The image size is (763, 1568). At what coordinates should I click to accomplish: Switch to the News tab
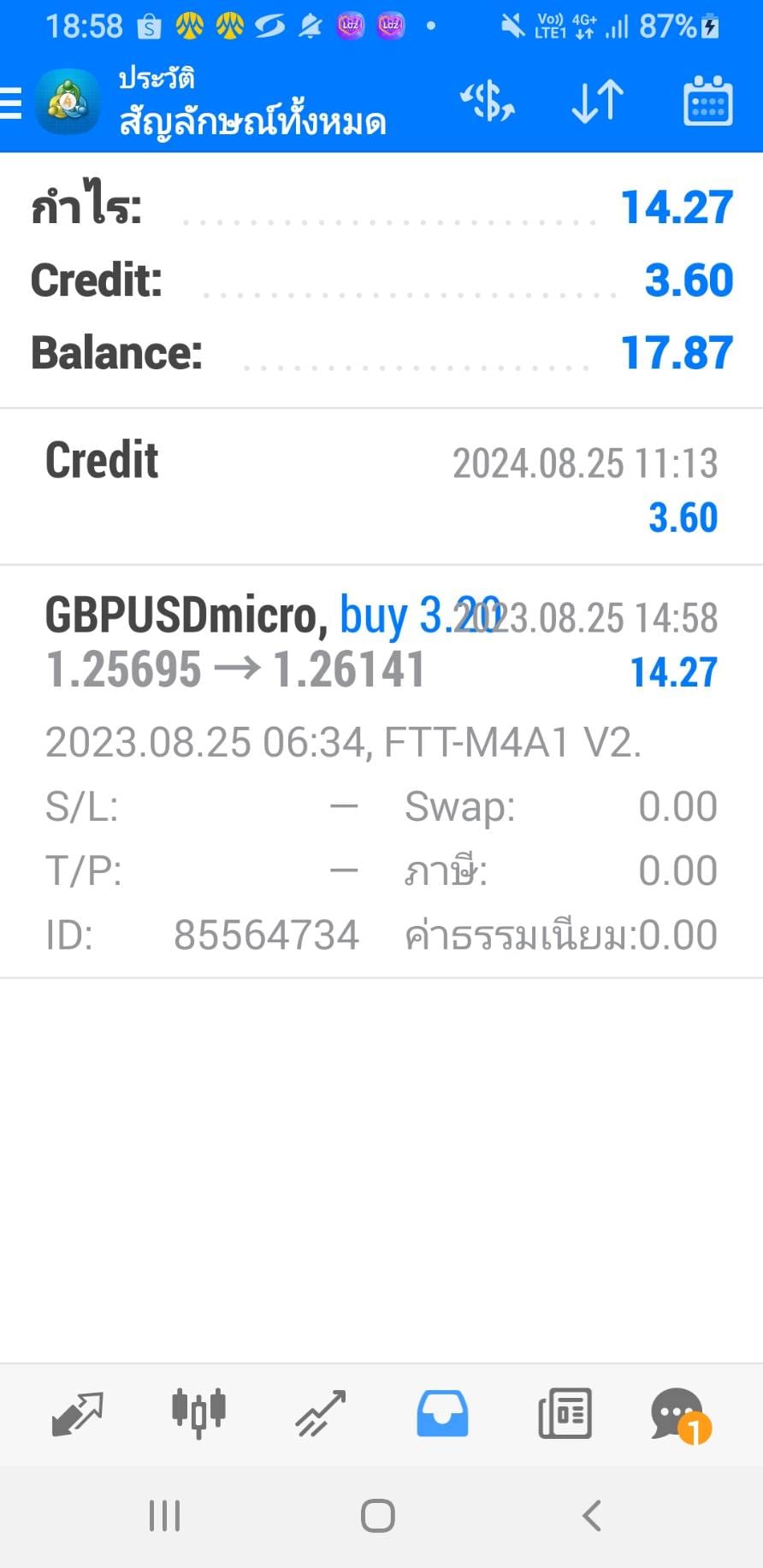tap(565, 1414)
